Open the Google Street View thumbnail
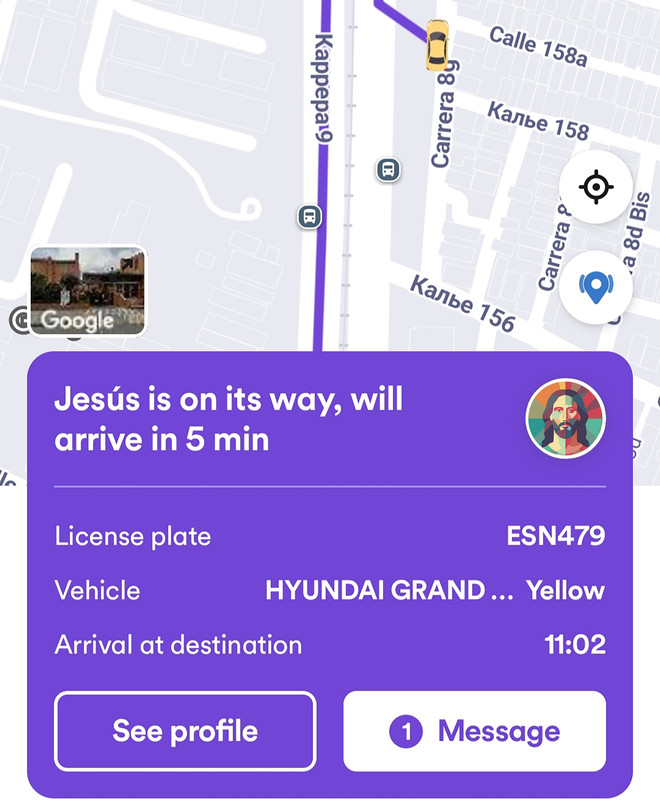Screen dimensions: 660x800 (88, 290)
